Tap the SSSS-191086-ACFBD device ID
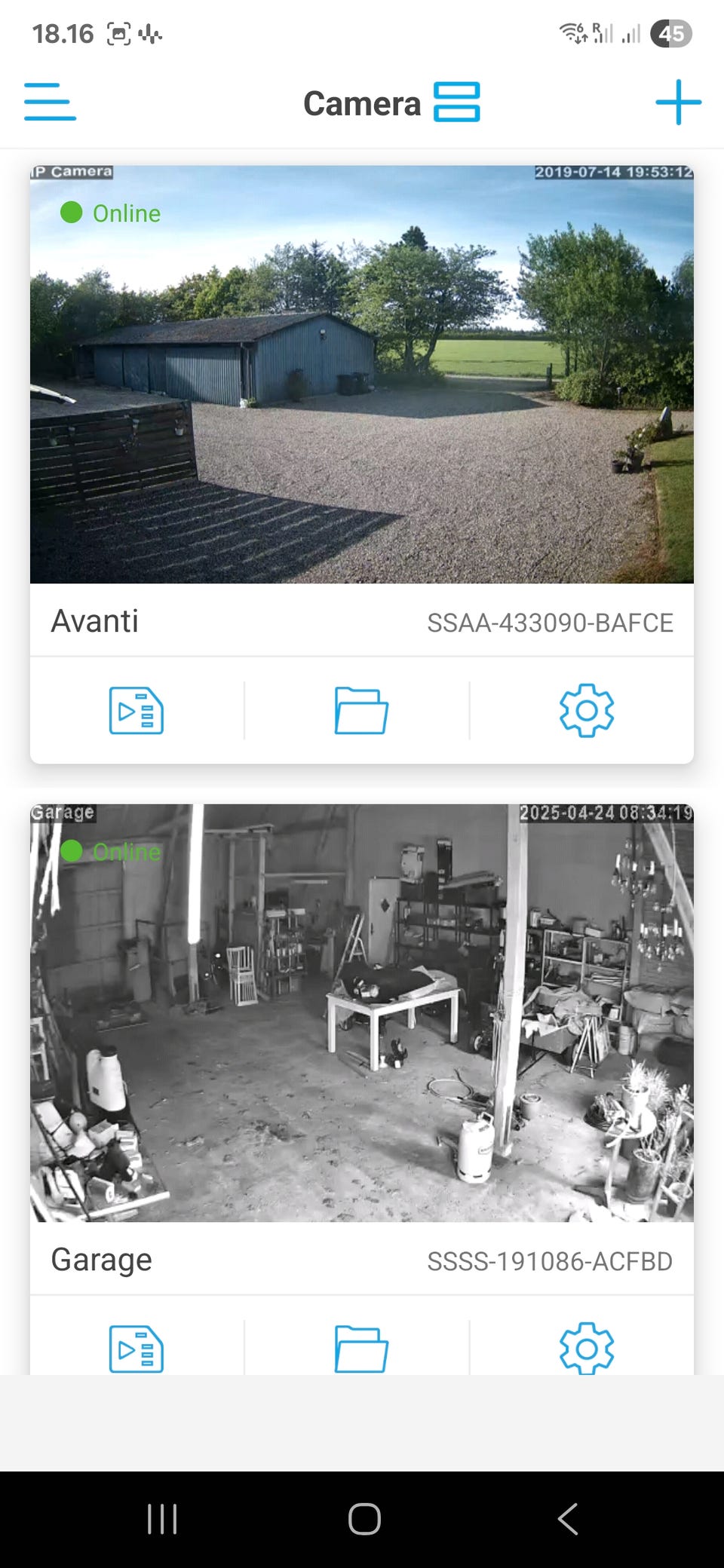Viewport: 724px width, 1568px height. (x=550, y=1261)
